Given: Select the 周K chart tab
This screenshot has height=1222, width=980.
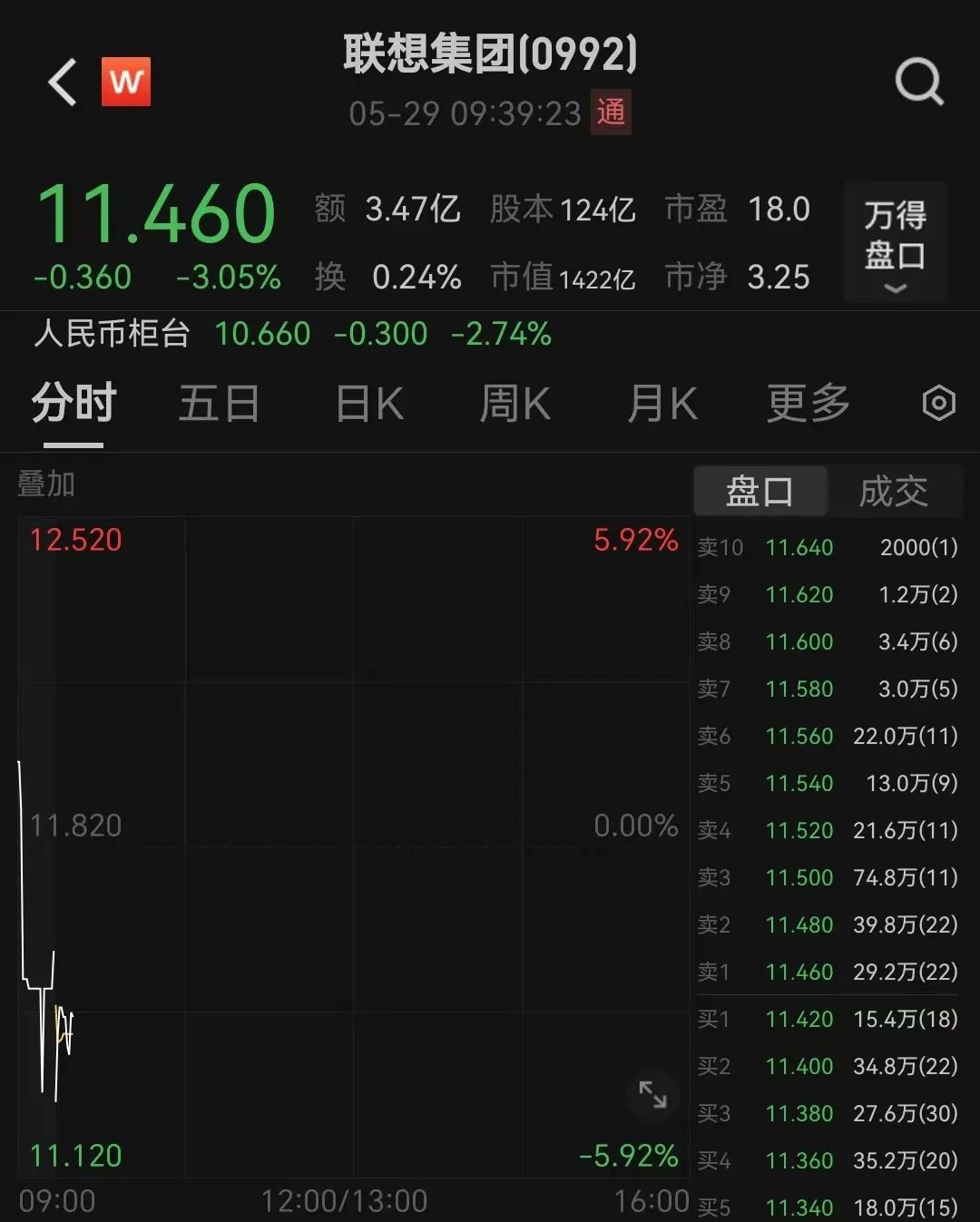Looking at the screenshot, I should coord(514,404).
